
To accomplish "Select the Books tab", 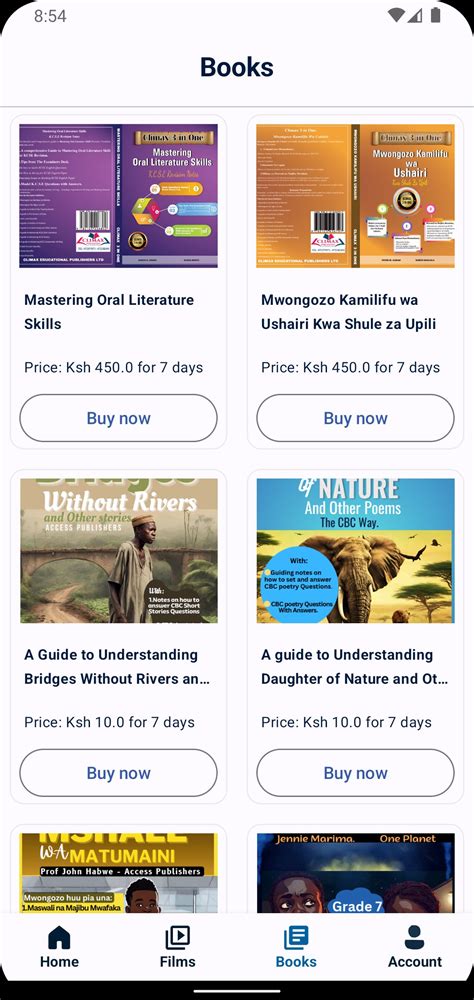I will 296,946.
